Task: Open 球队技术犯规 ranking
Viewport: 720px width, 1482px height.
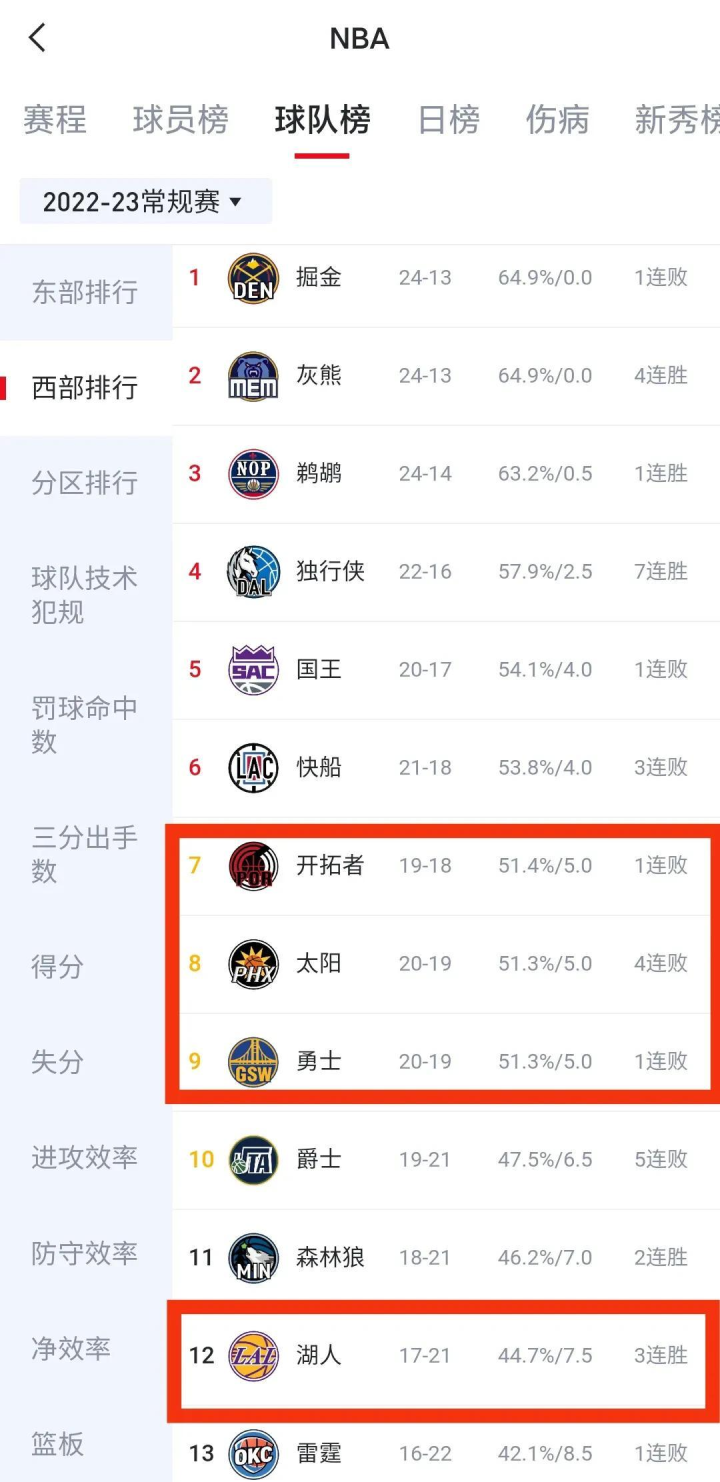Action: click(x=86, y=594)
